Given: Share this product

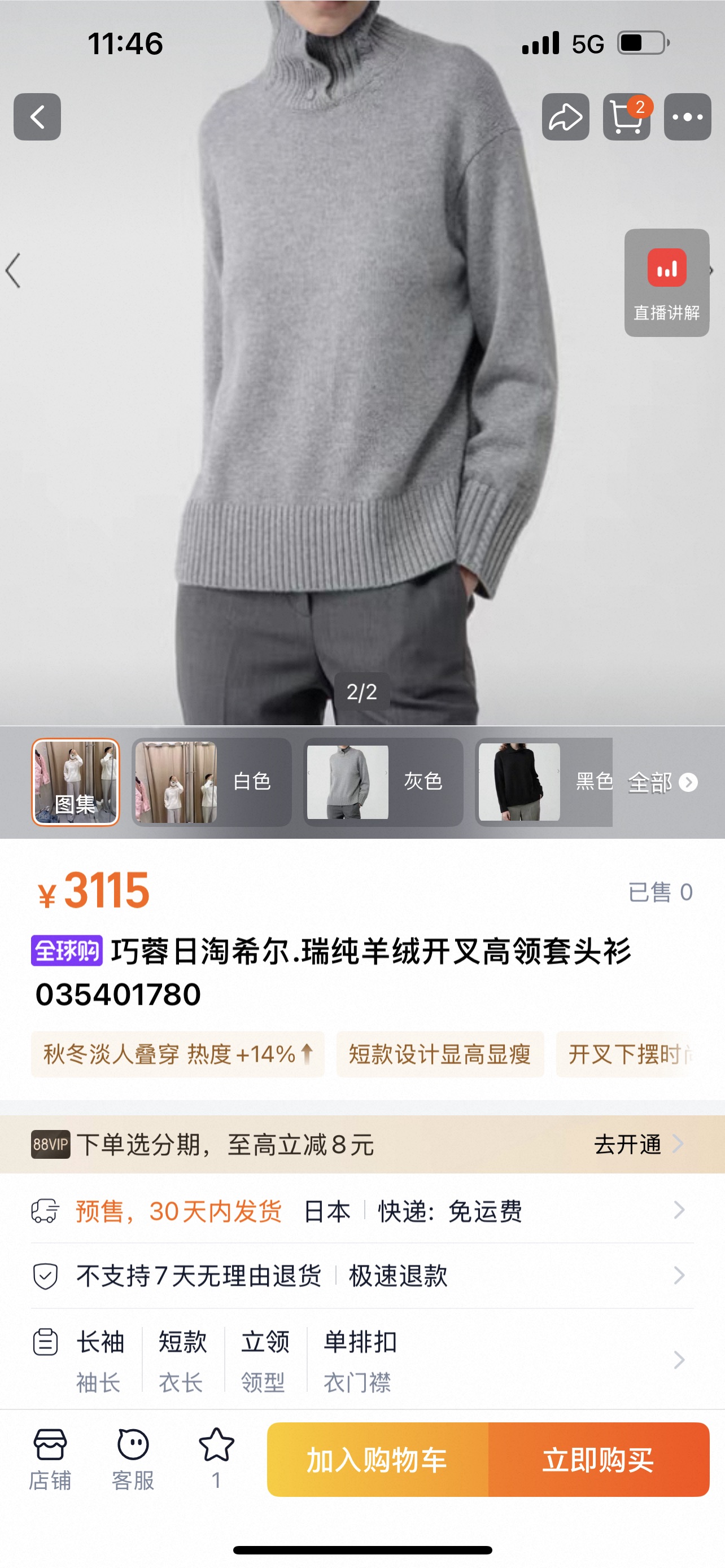Looking at the screenshot, I should [565, 117].
